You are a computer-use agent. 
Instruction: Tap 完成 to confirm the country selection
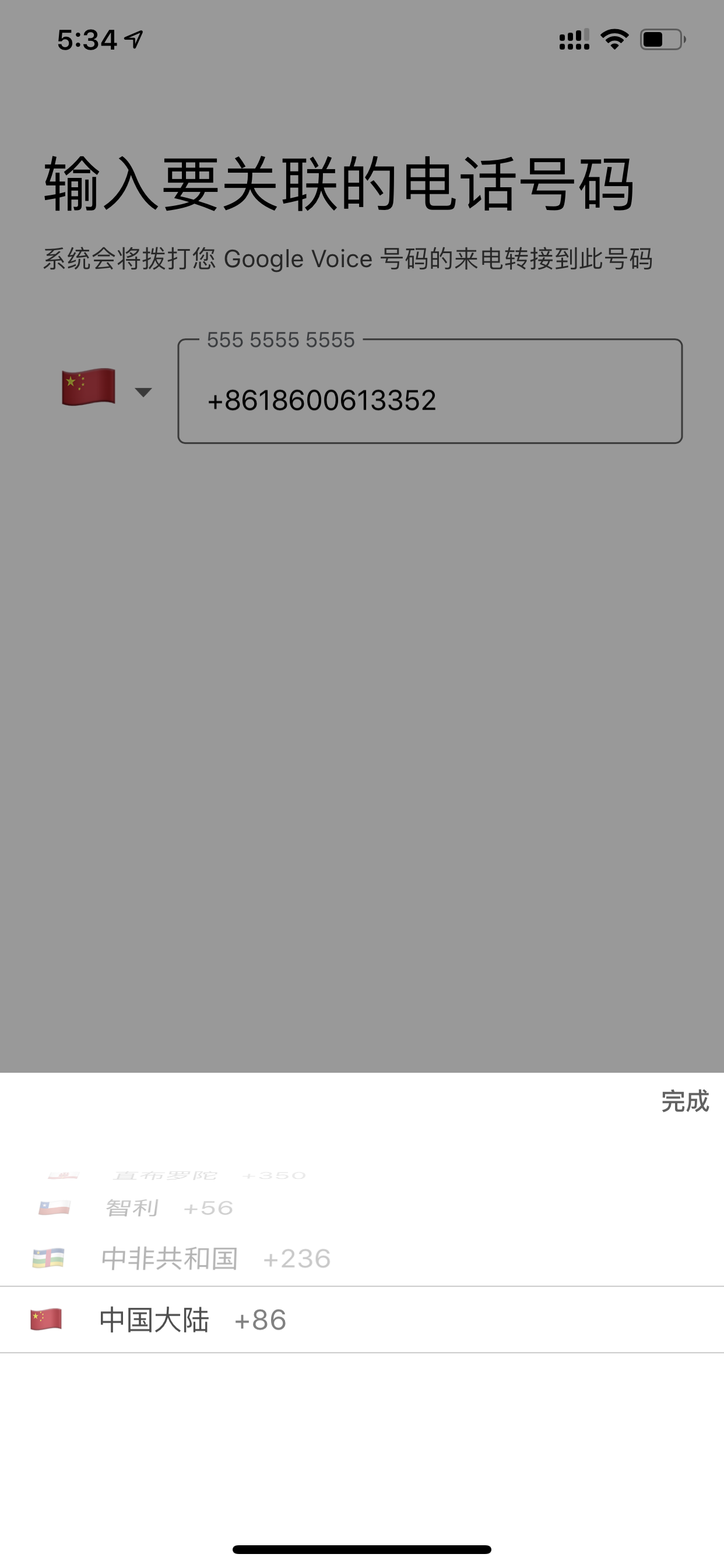click(x=684, y=1102)
